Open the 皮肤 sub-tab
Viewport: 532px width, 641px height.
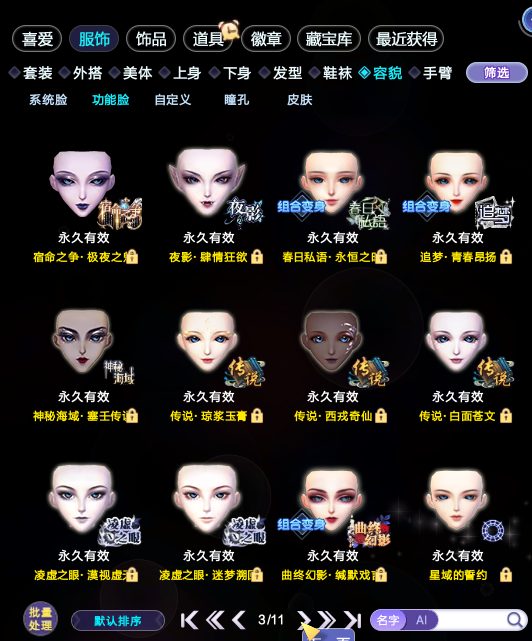(299, 100)
